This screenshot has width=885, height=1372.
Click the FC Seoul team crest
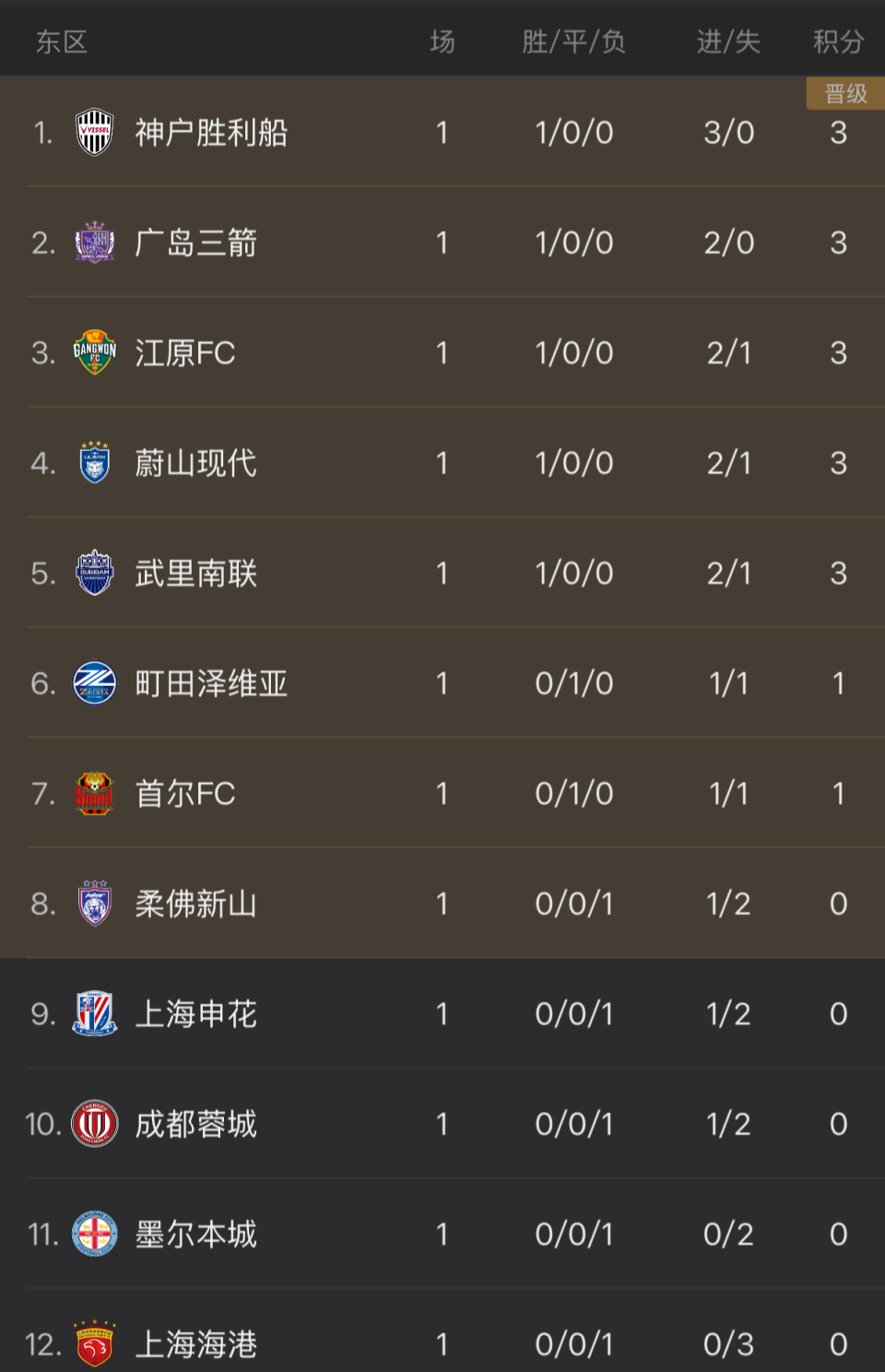click(x=93, y=793)
